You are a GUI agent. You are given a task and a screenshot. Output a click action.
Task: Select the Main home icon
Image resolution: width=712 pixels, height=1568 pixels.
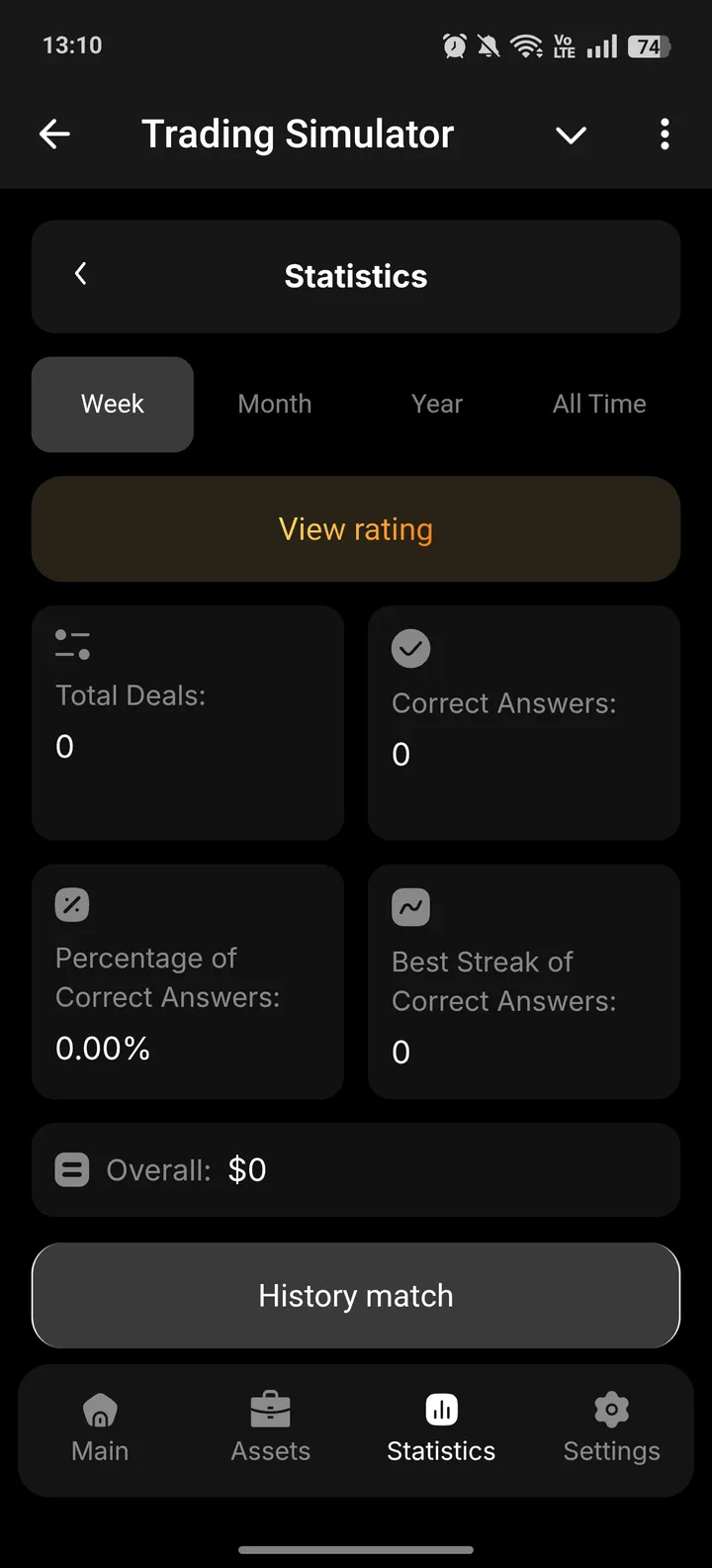point(100,1409)
